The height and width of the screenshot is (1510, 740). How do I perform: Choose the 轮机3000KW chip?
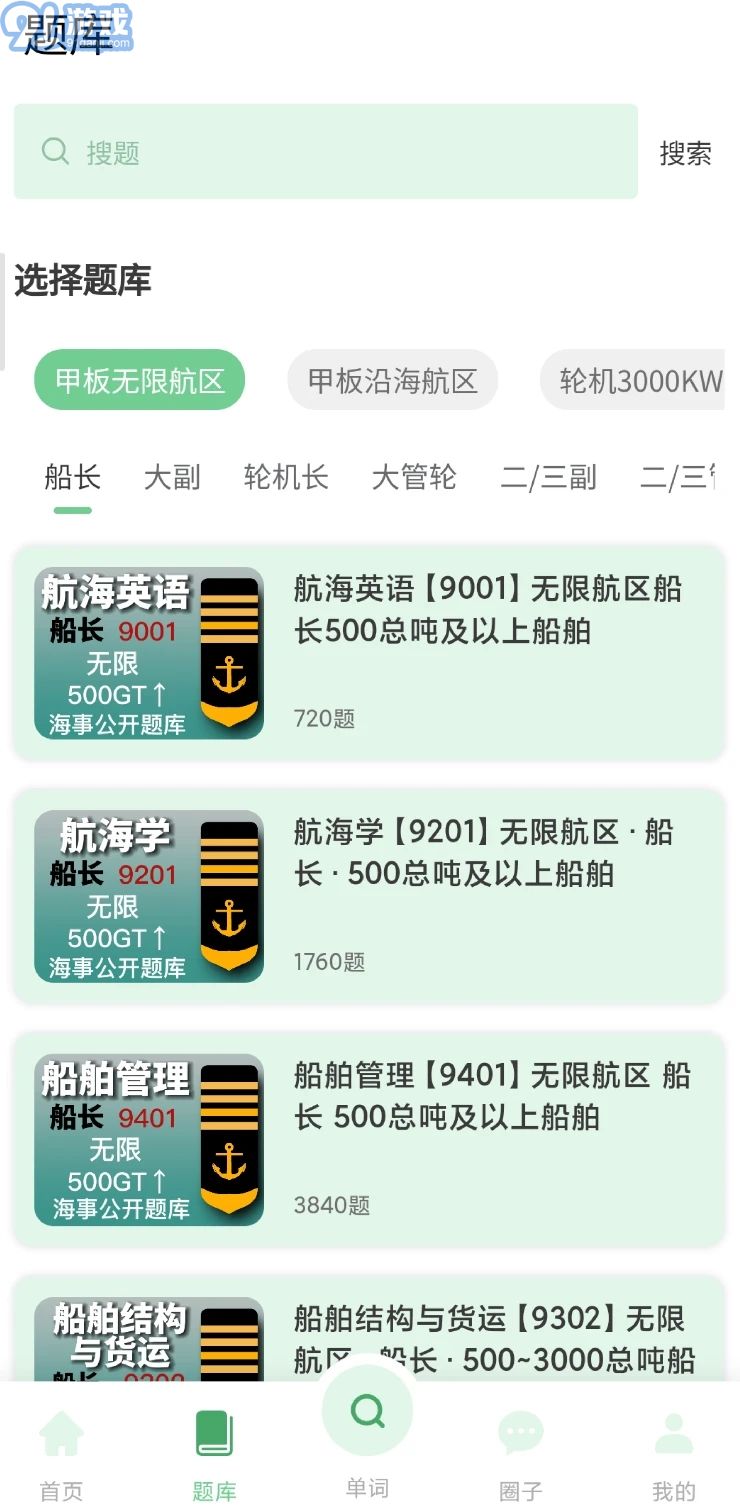[x=633, y=380]
